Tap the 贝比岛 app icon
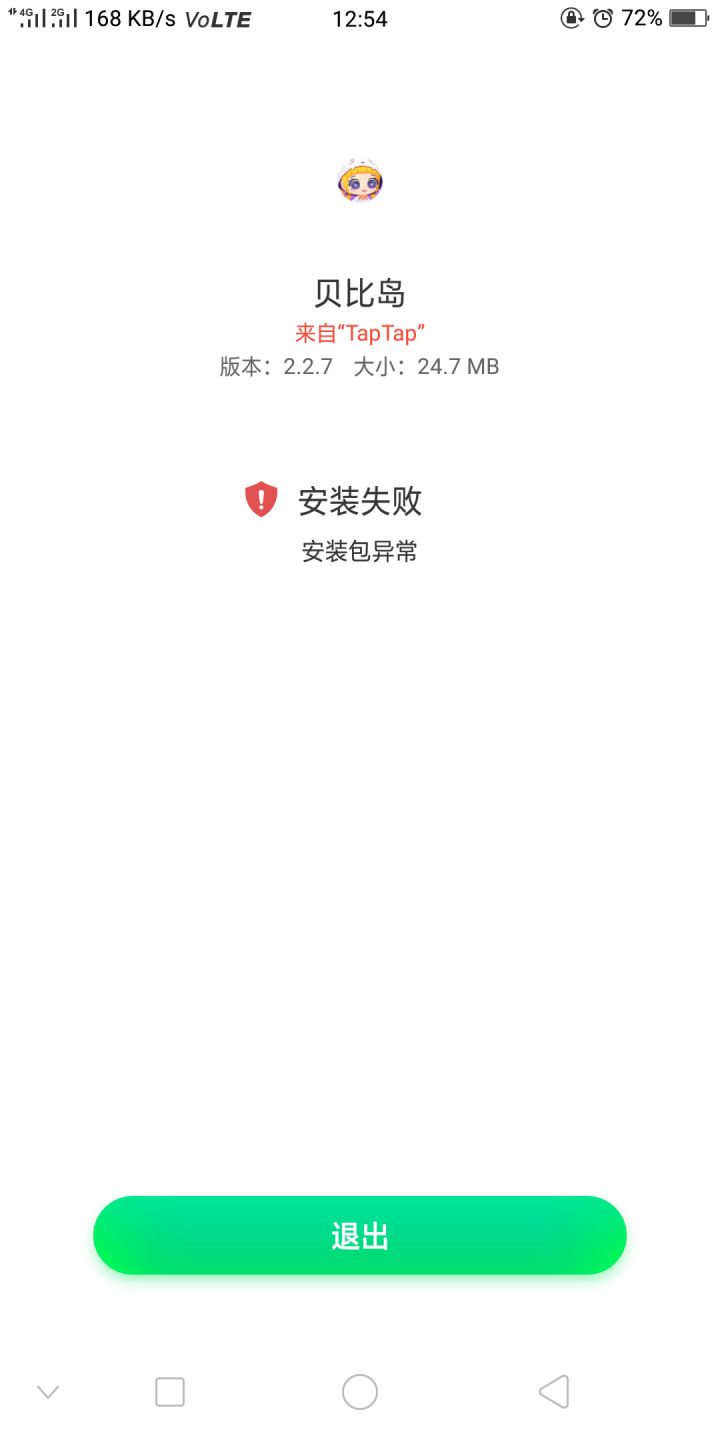 [x=360, y=181]
